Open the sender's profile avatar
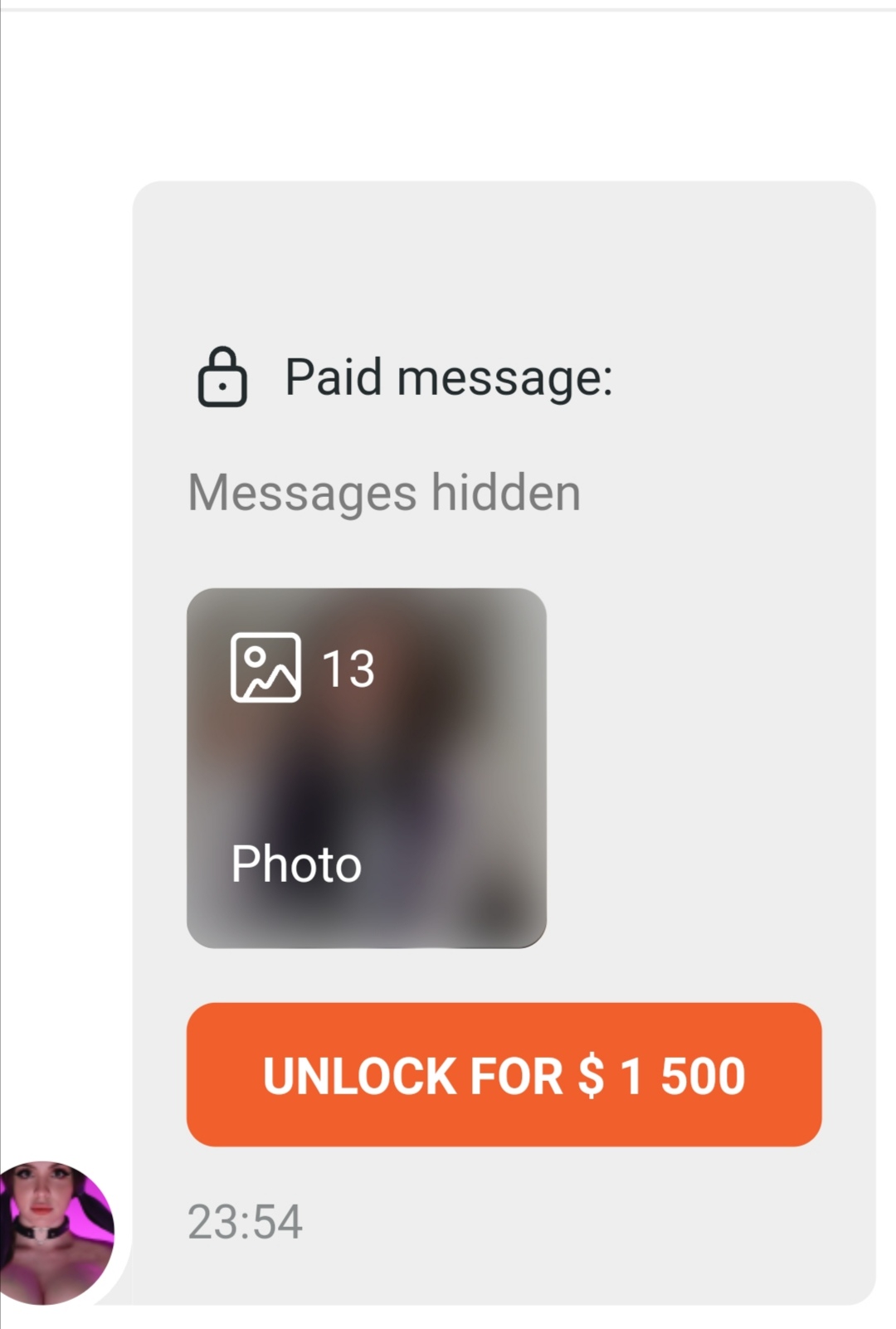Image resolution: width=896 pixels, height=1329 pixels. [56, 1231]
